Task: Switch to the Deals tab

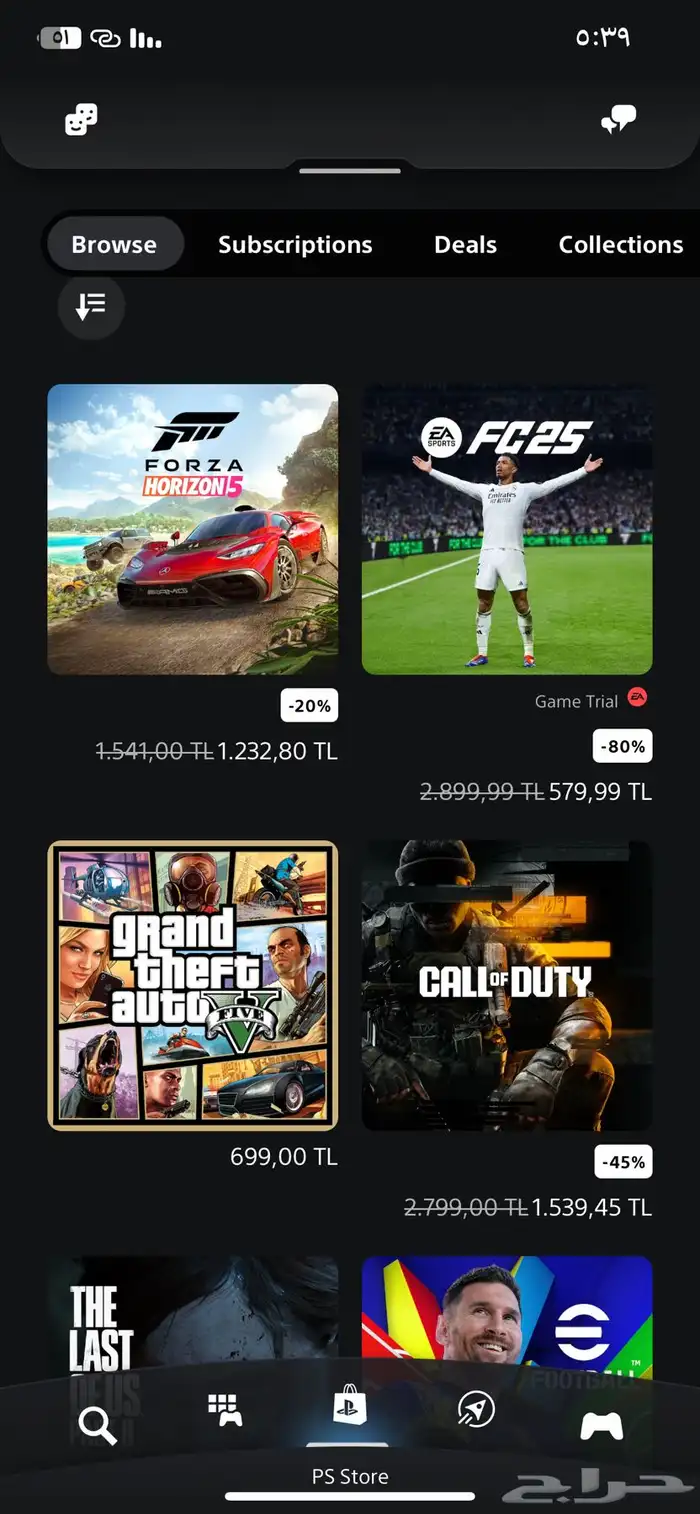Action: tap(465, 245)
